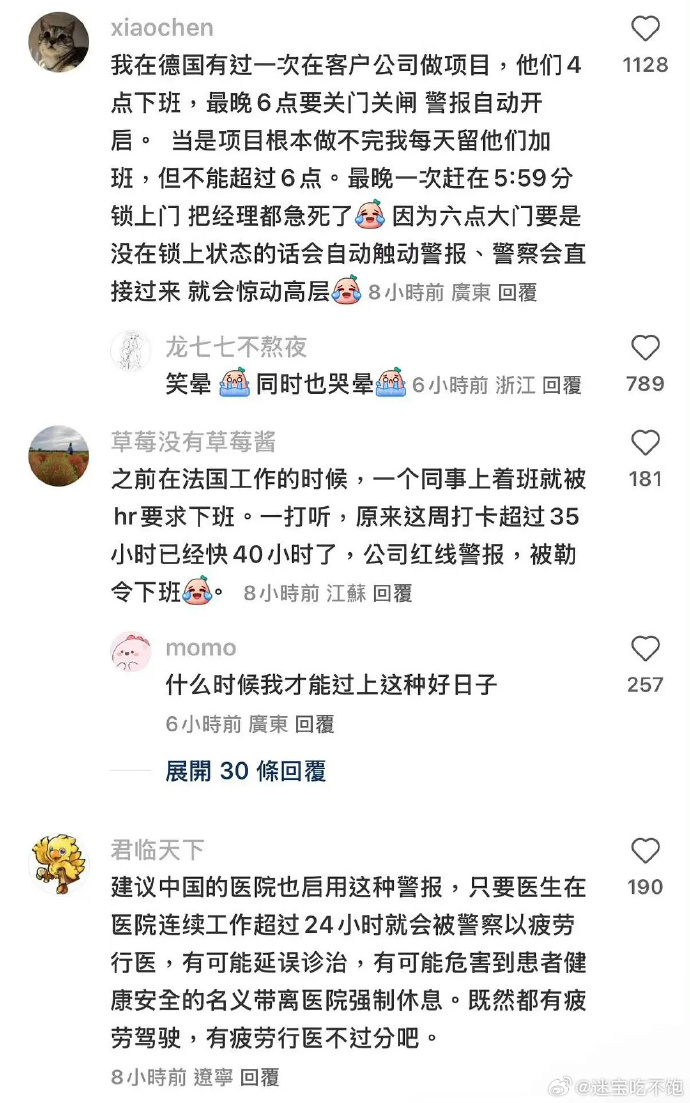
Task: Reply to 草莓没有草莓酱's comment
Action: pos(392,593)
